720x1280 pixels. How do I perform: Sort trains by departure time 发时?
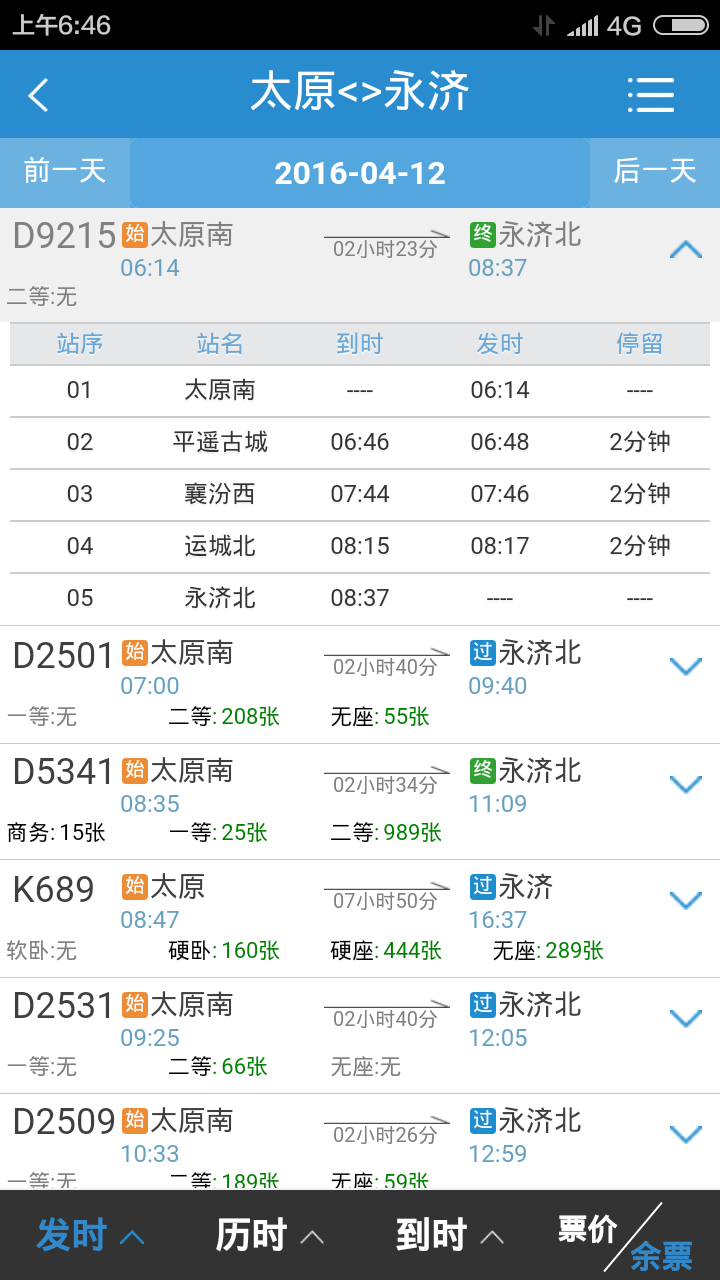pyautogui.click(x=90, y=1236)
